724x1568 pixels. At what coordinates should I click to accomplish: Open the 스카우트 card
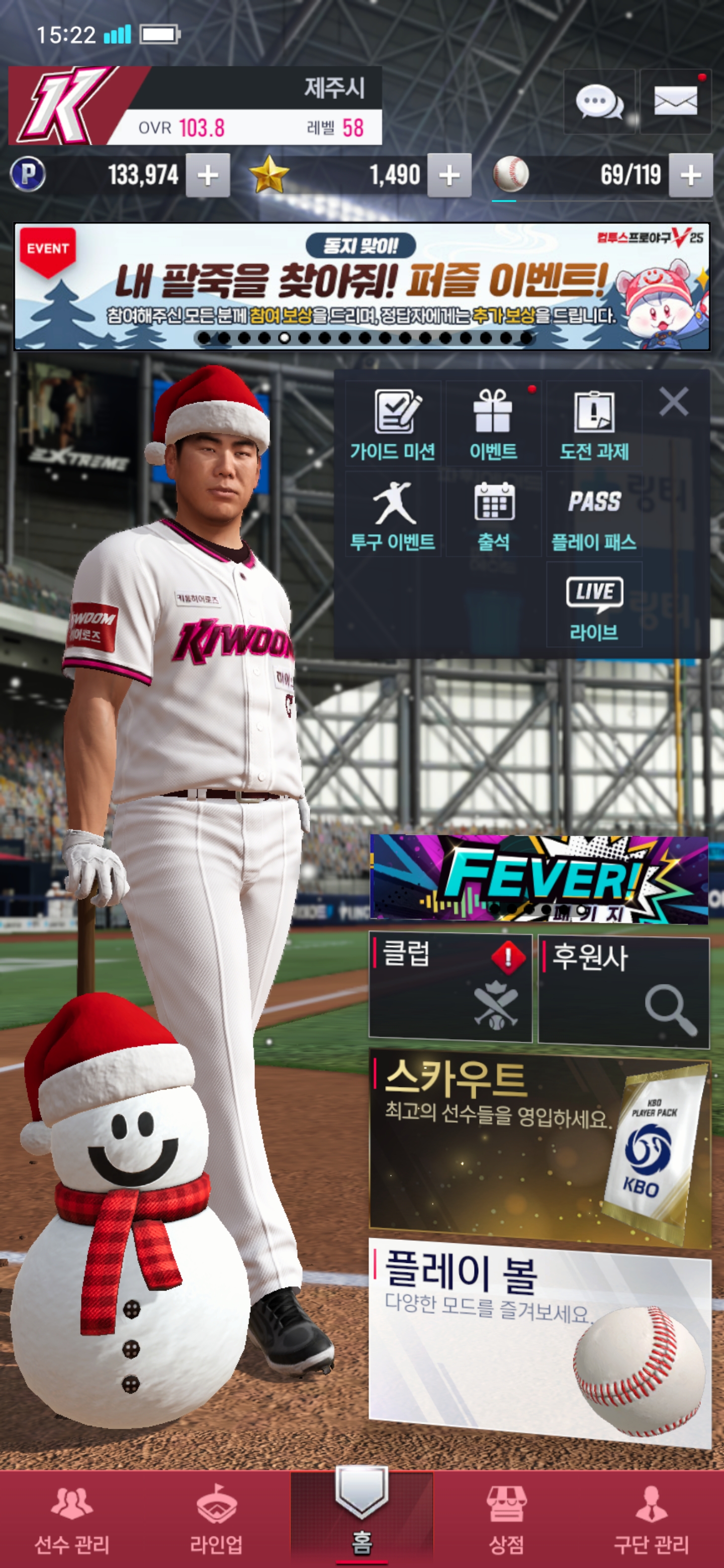coord(539,1149)
